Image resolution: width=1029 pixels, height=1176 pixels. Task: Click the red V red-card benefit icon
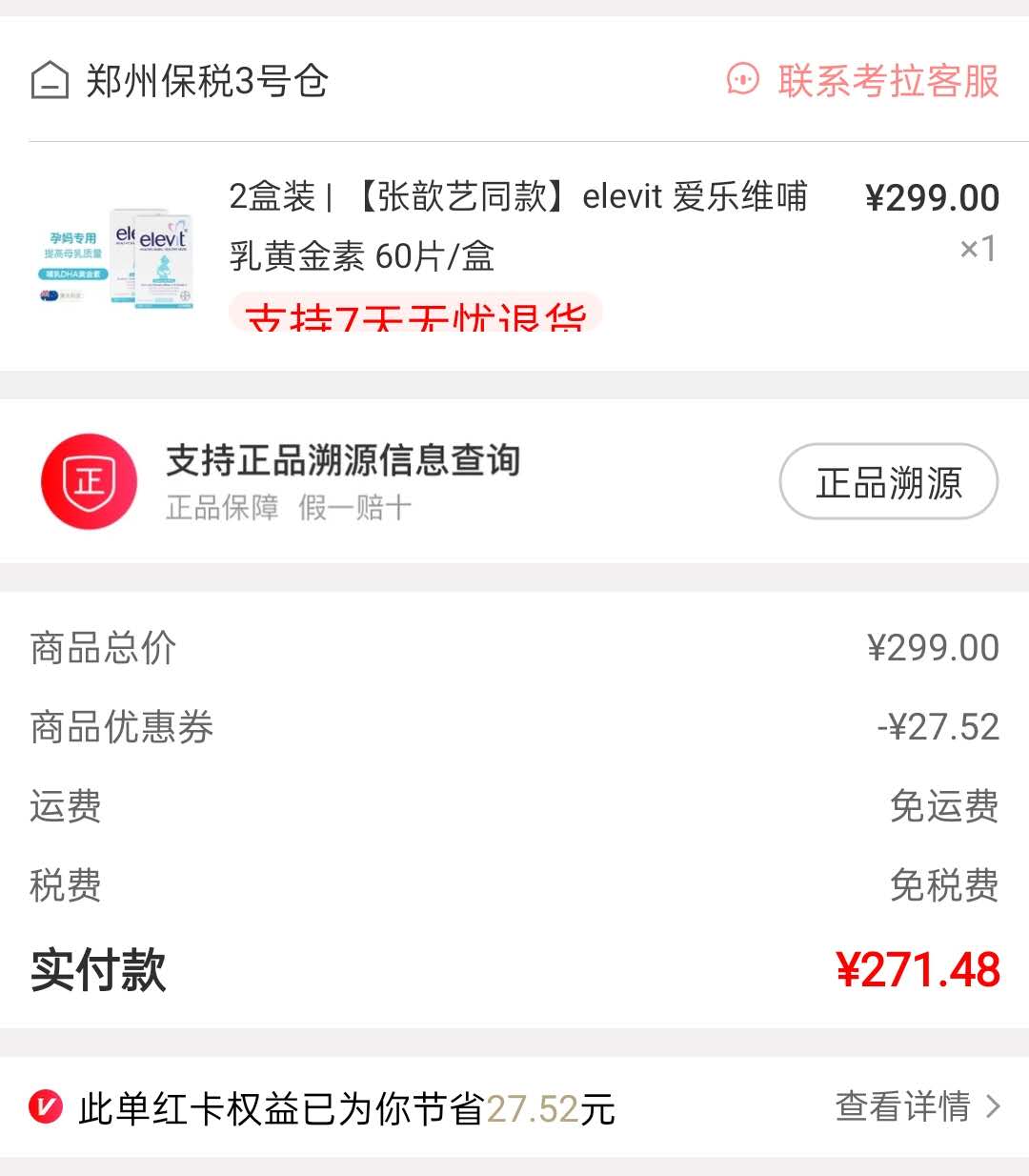pos(44,1108)
